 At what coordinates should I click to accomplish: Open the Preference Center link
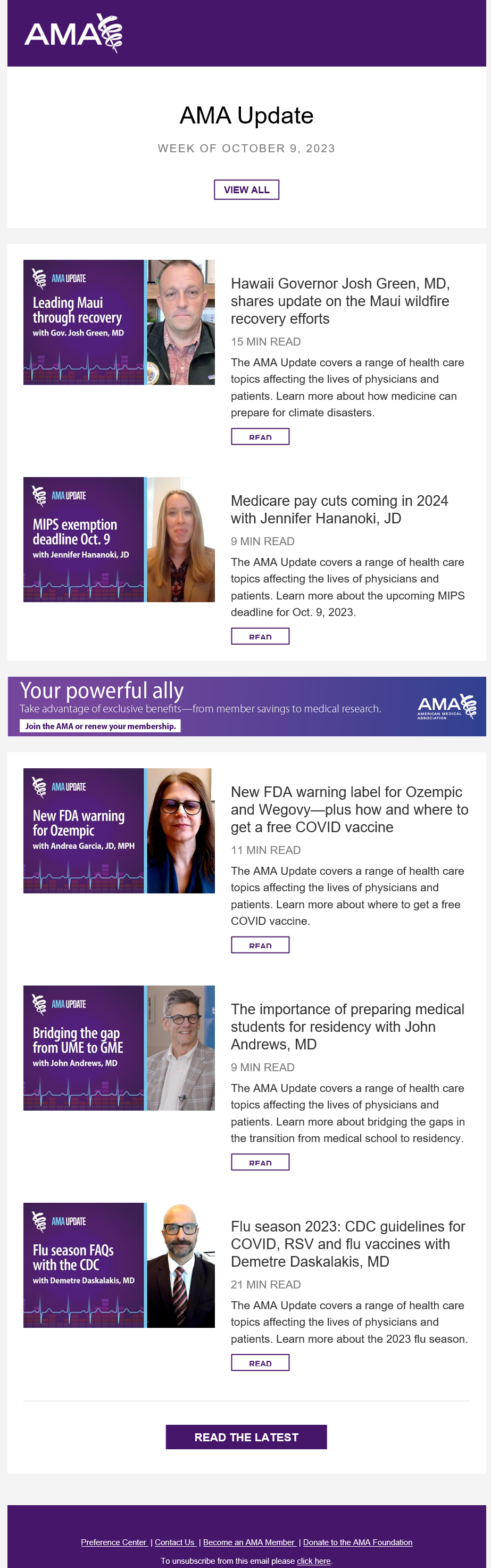coord(114,1542)
